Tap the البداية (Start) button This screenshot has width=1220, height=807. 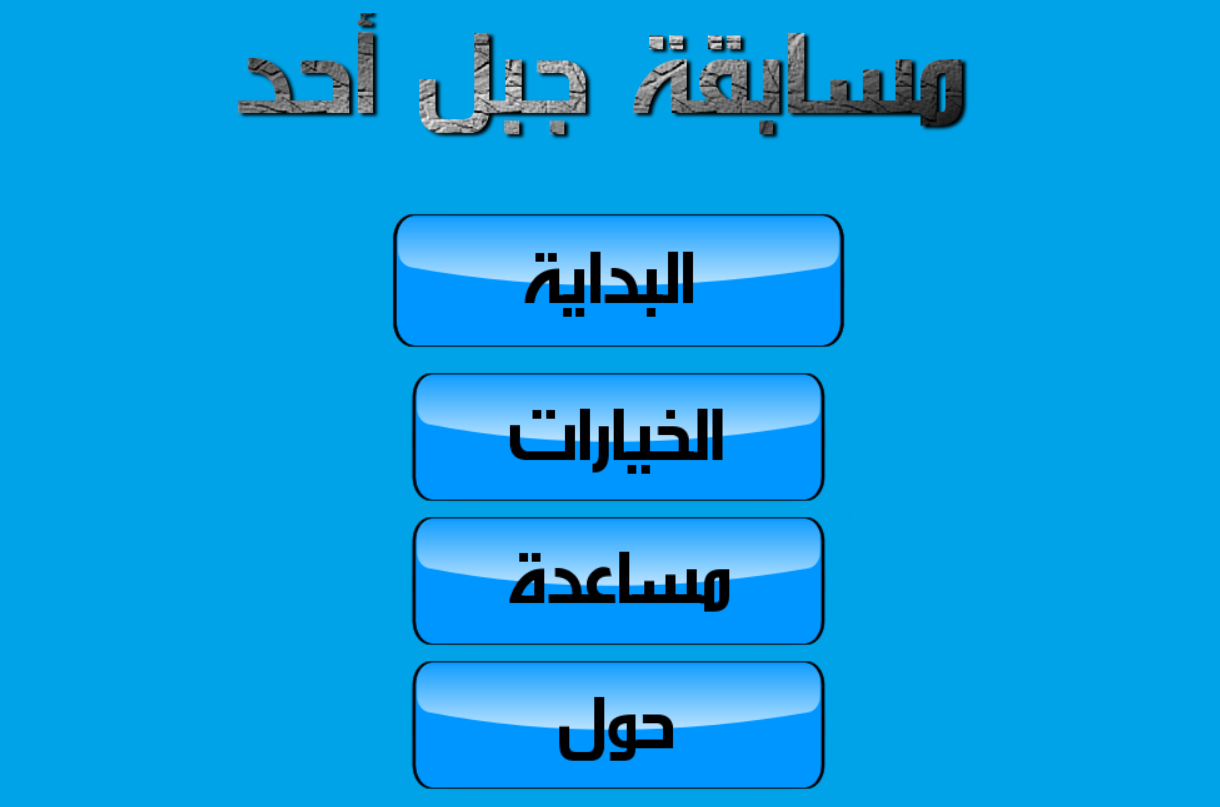[x=618, y=281]
